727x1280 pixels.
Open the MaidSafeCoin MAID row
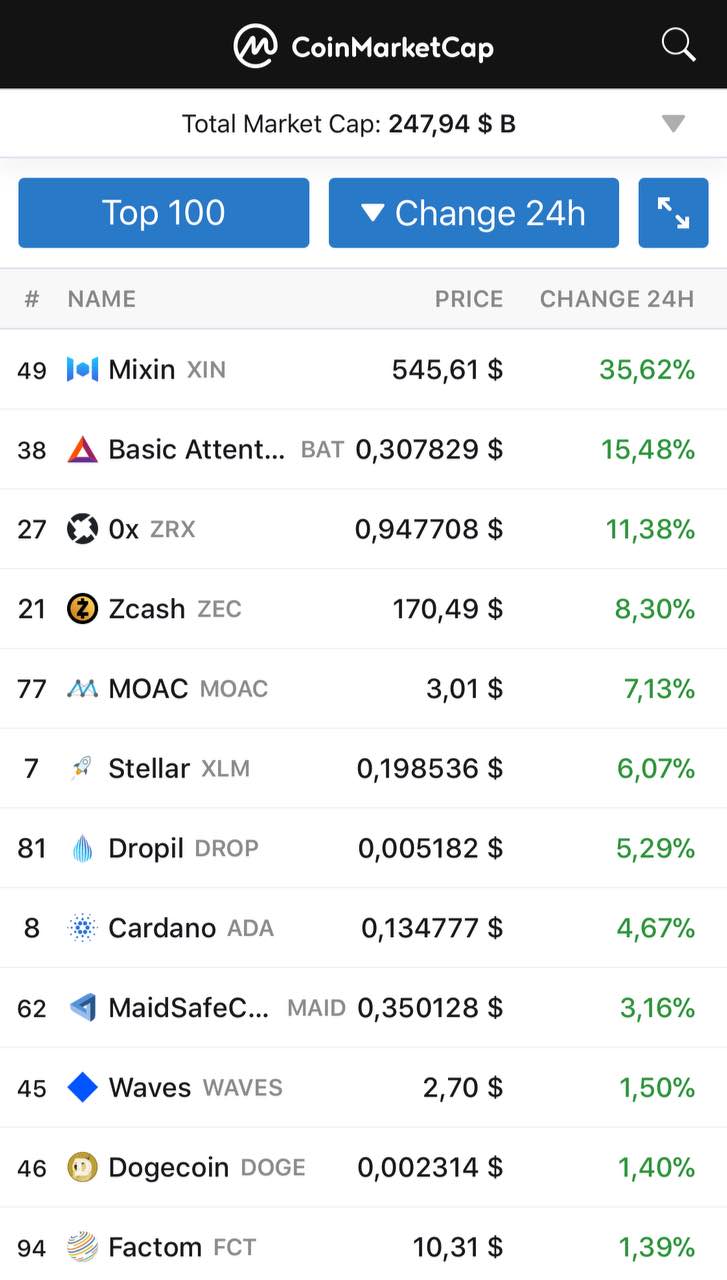point(363,1008)
